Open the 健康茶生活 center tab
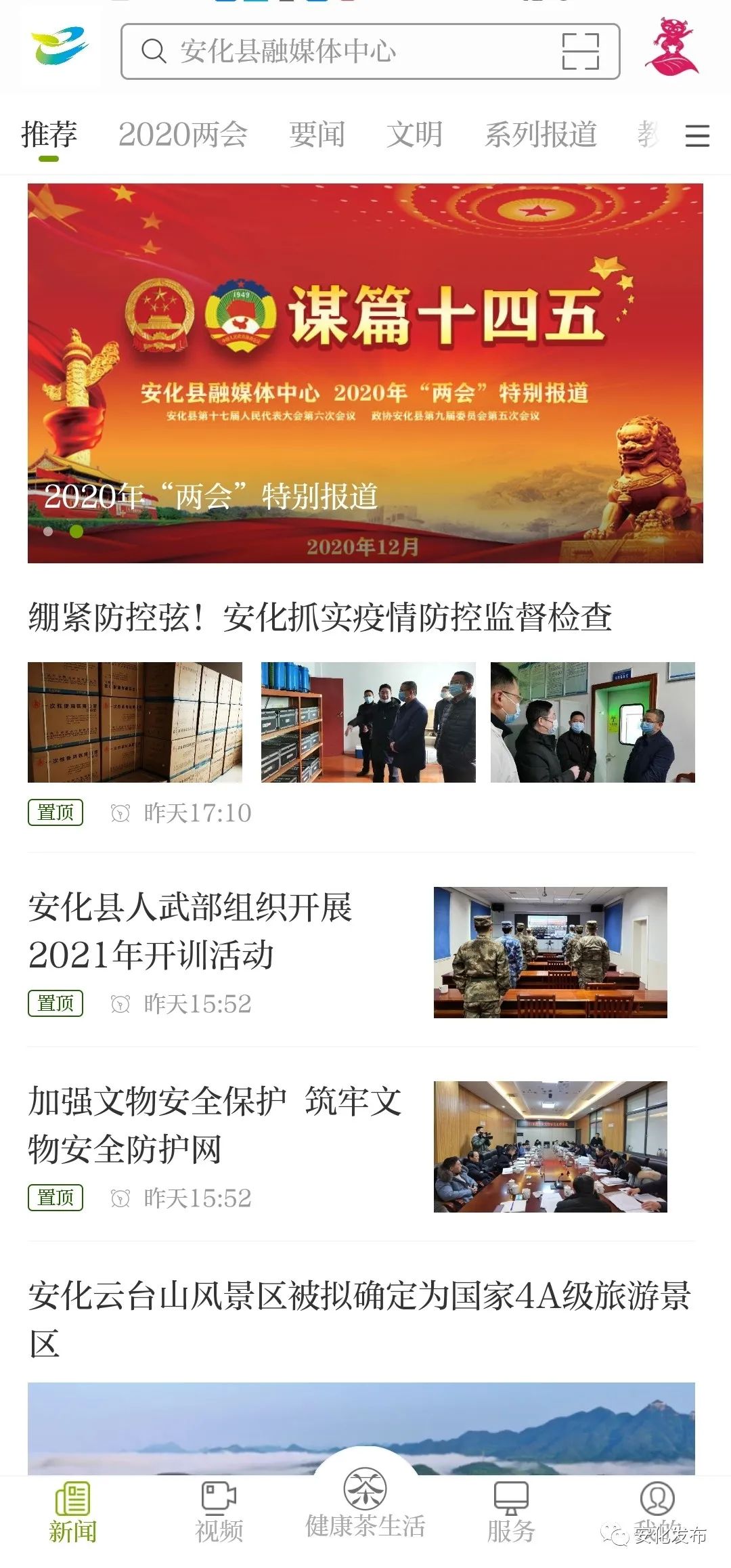The width and height of the screenshot is (731, 1568). [x=365, y=1502]
